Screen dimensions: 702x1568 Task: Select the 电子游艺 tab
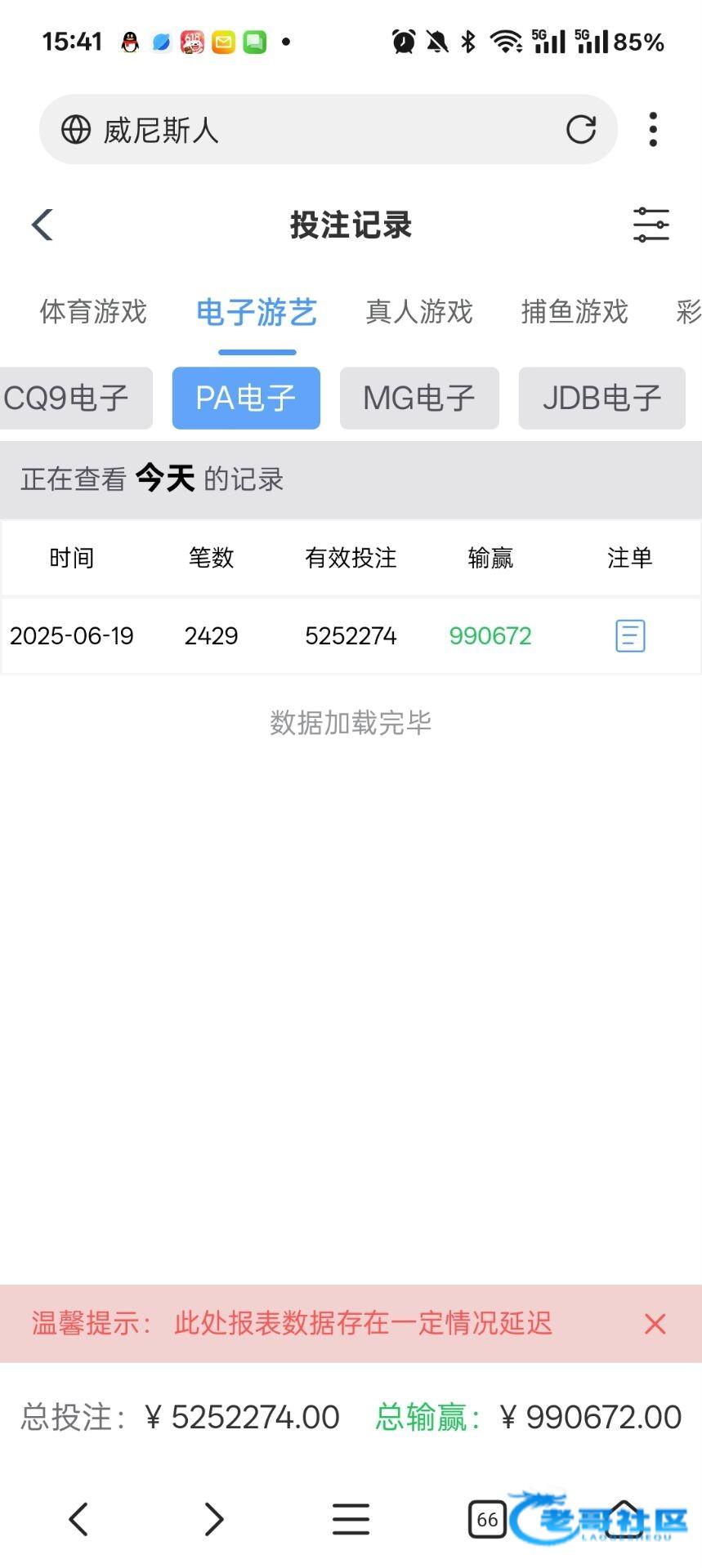[x=257, y=312]
